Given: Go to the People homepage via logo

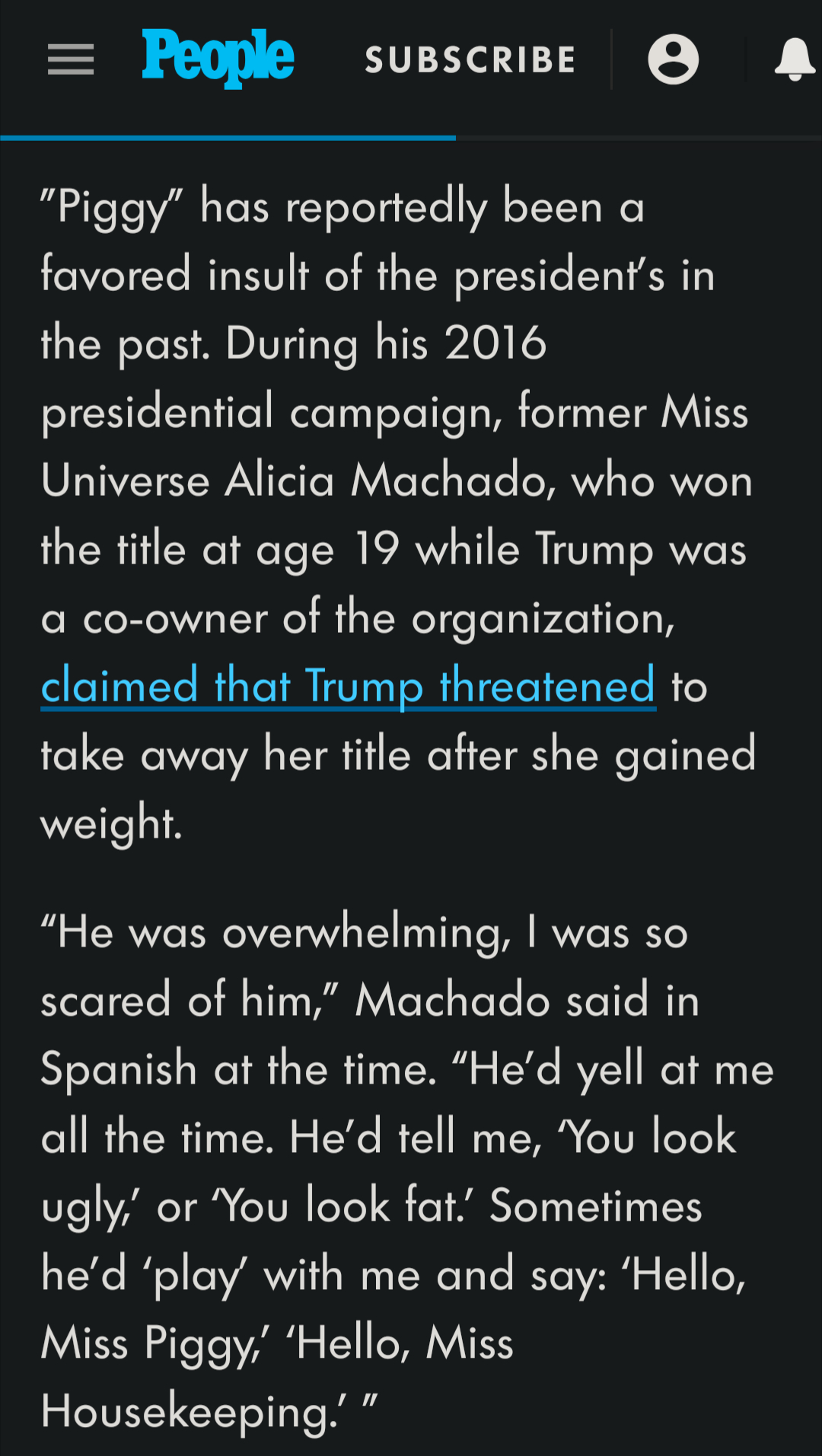Looking at the screenshot, I should coord(218,57).
